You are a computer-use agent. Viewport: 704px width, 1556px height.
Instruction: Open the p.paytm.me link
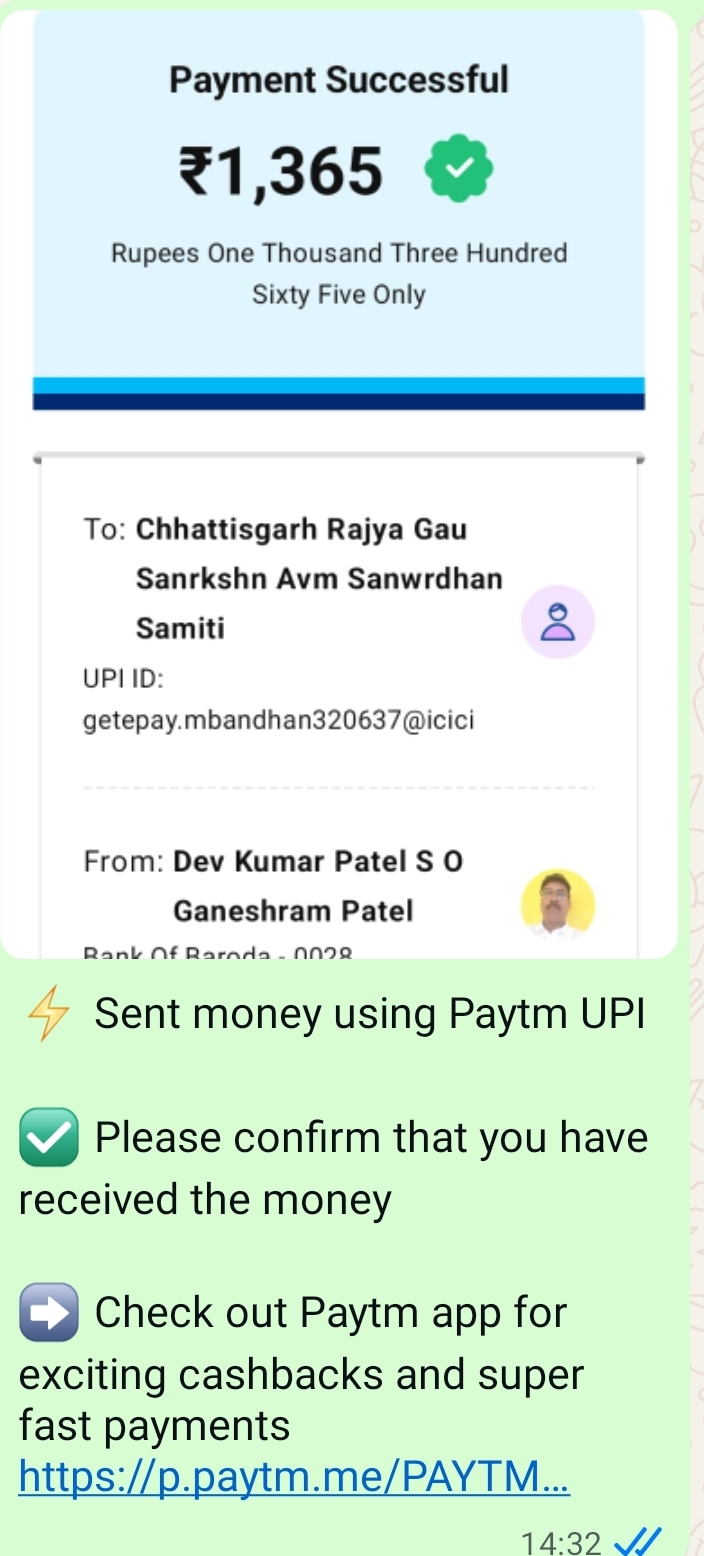pos(294,1476)
